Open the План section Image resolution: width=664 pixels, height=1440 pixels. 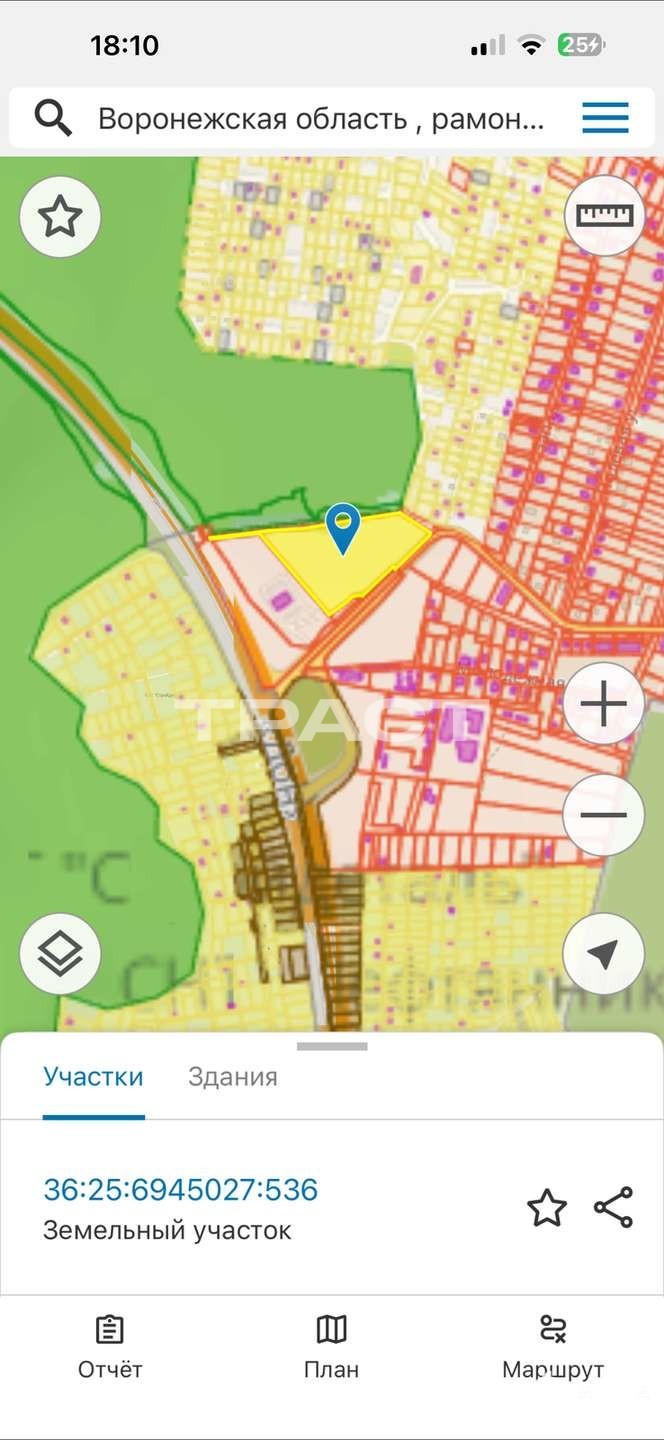pos(331,1347)
